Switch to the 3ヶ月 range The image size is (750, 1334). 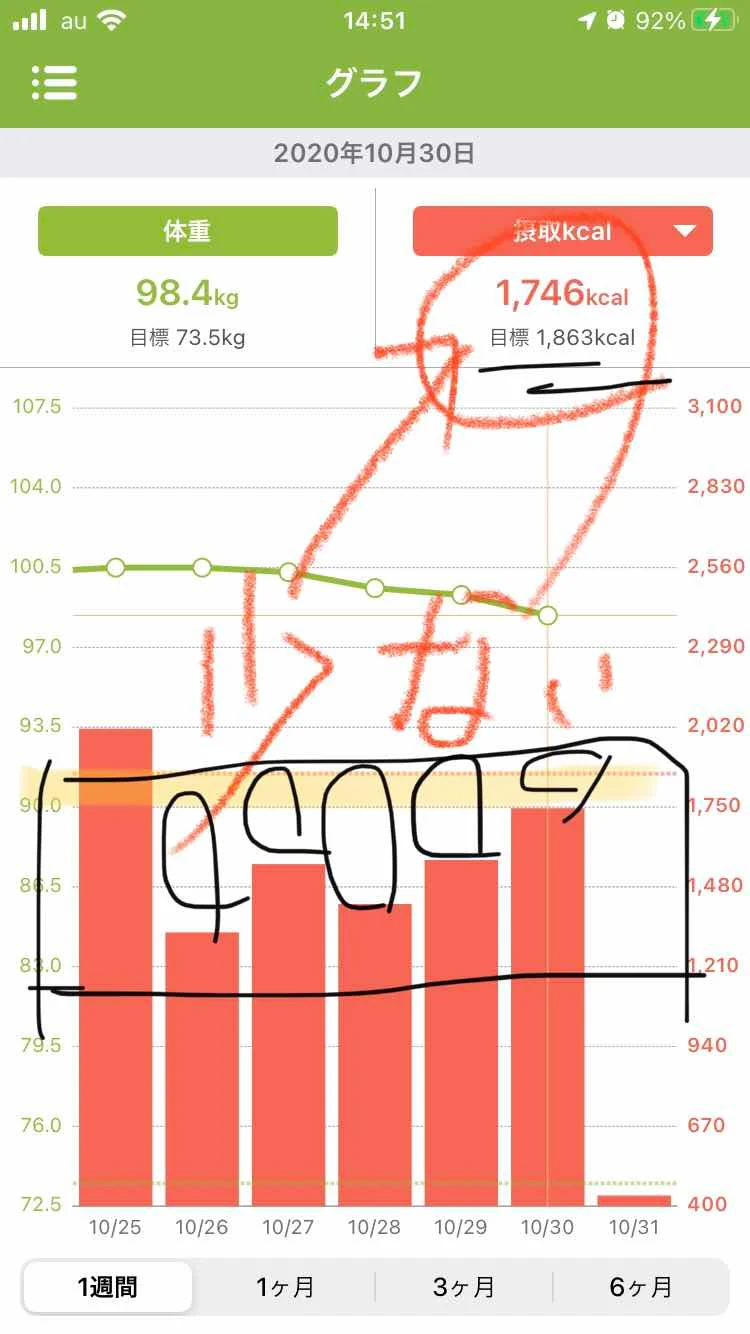coord(464,1286)
